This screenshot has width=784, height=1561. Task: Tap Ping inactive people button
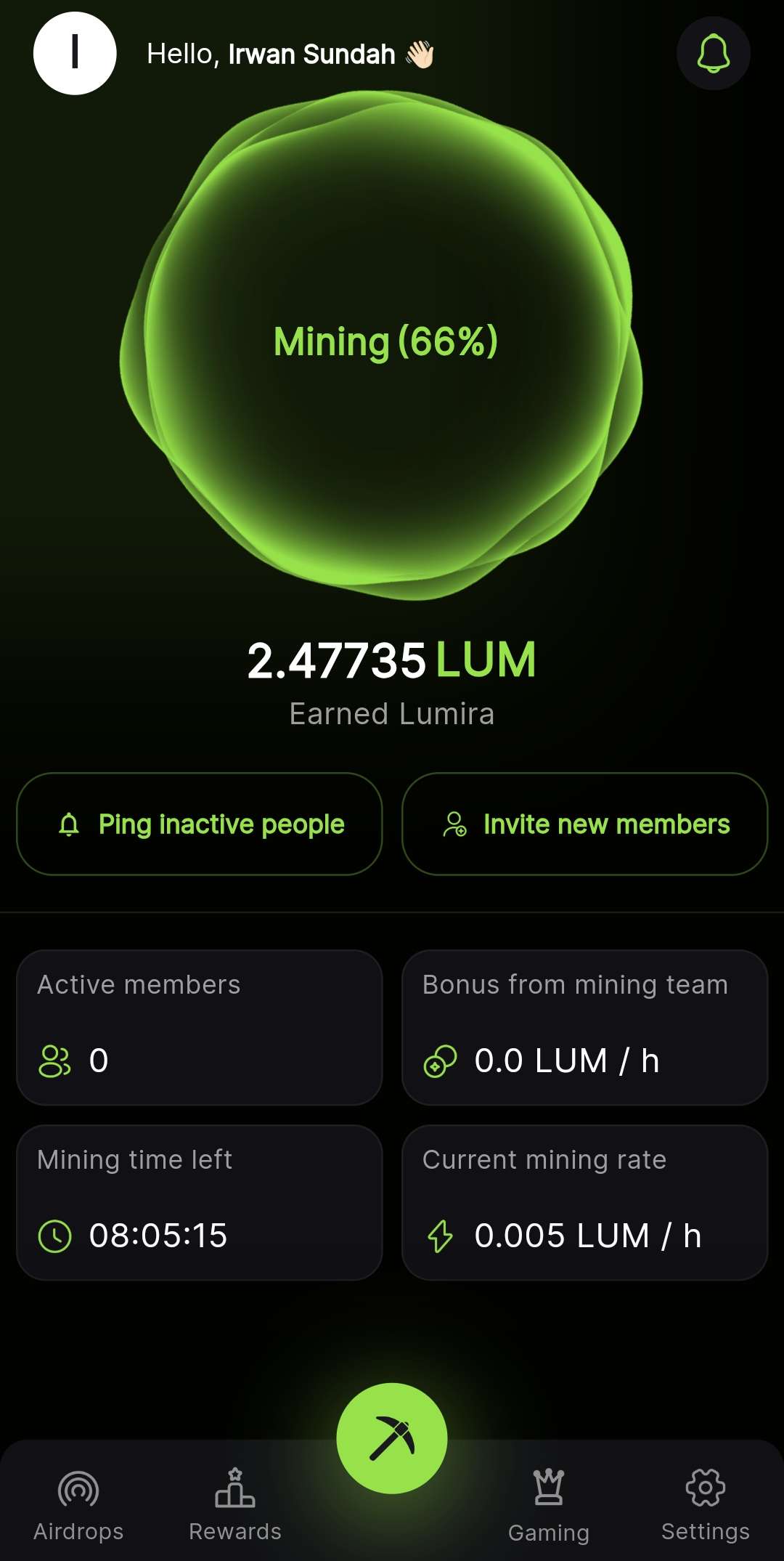pos(200,824)
